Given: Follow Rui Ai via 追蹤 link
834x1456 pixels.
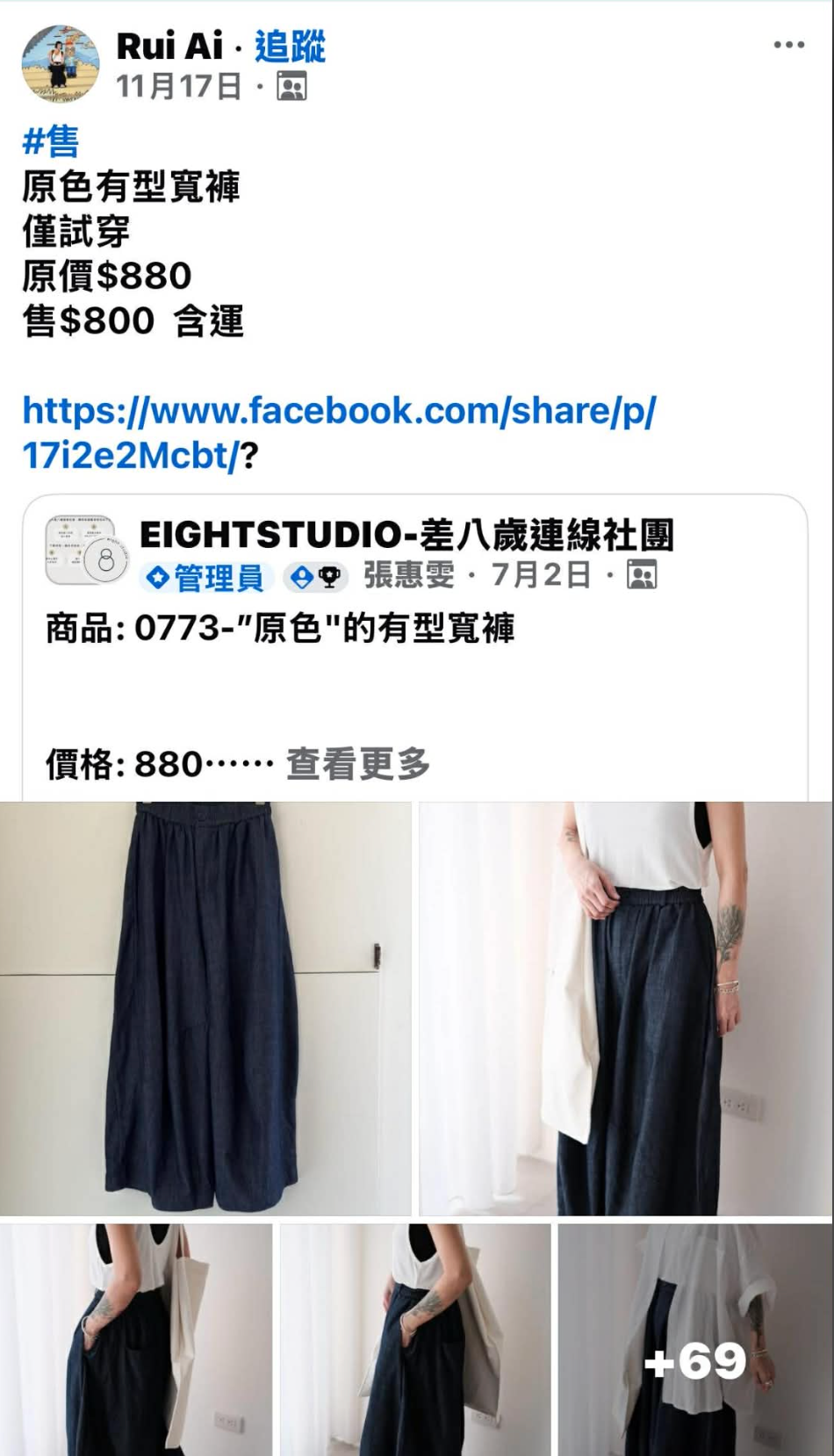Looking at the screenshot, I should (x=290, y=47).
